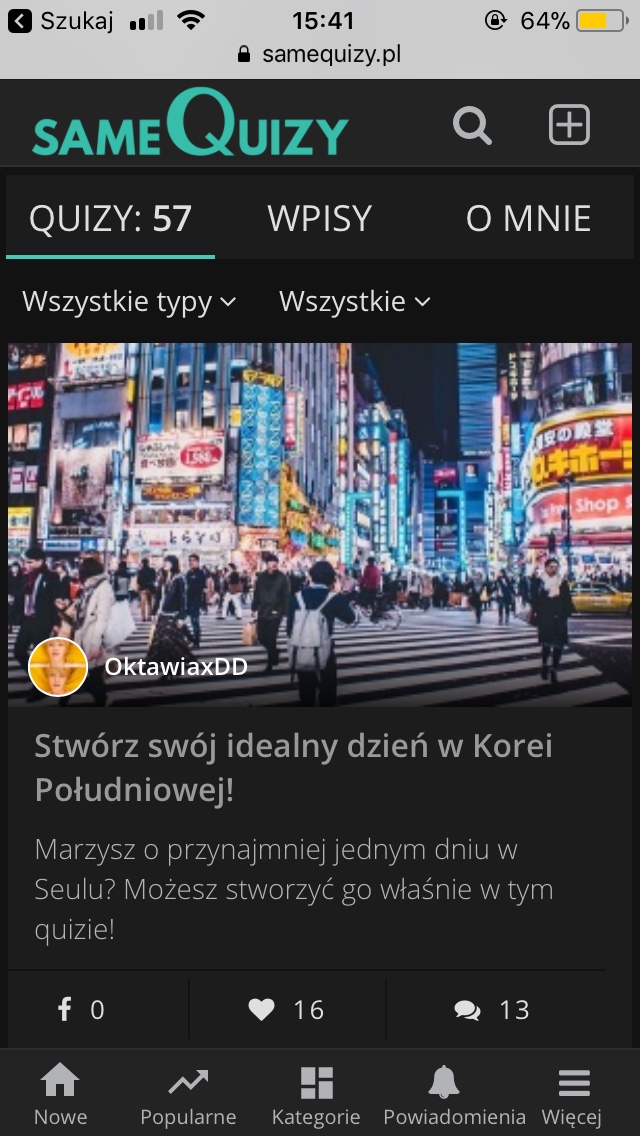Screen dimensions: 640x1136
Task: Open Powiadomienia notifications
Action: coord(454,1096)
